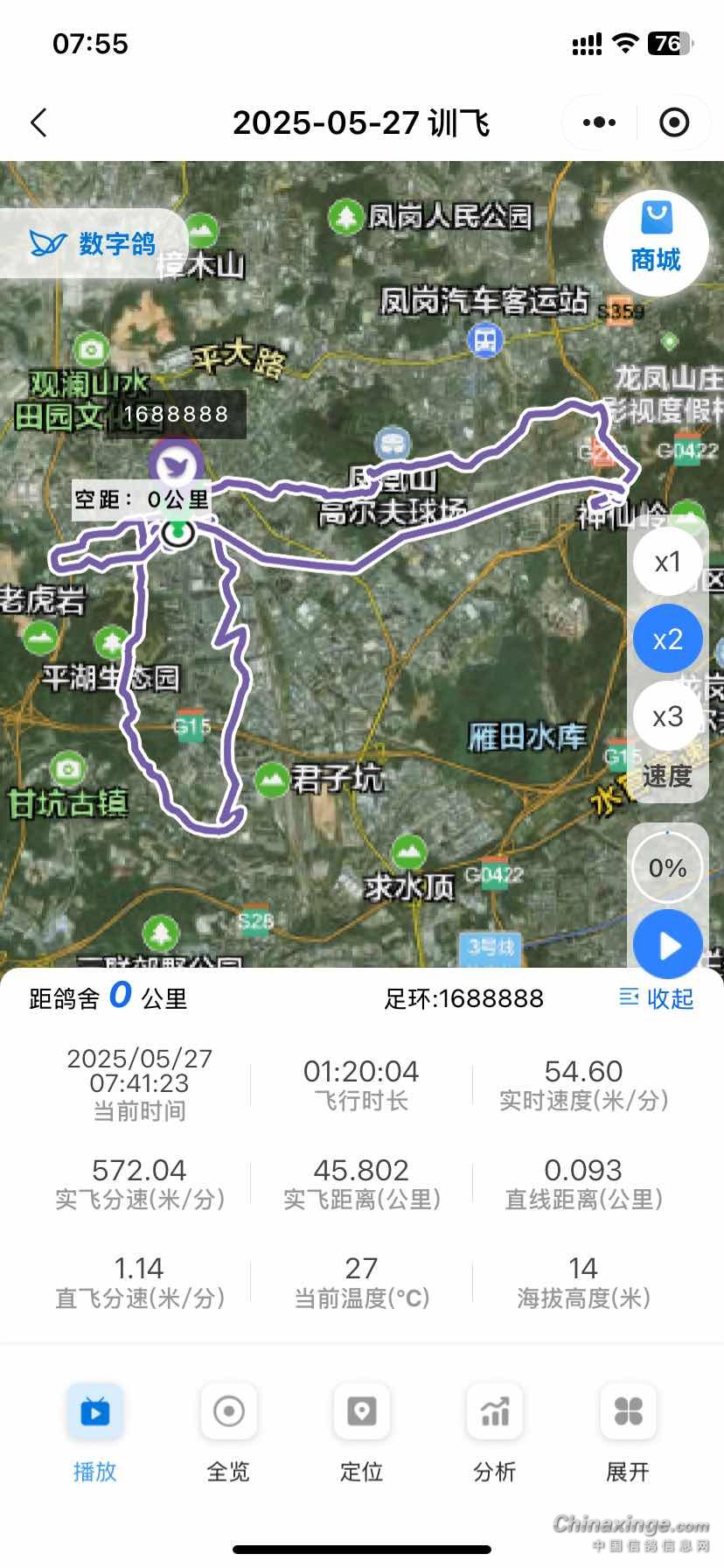Screen dimensions: 724x1568
Task: Collapse the data panel with 收起
Action: click(657, 998)
